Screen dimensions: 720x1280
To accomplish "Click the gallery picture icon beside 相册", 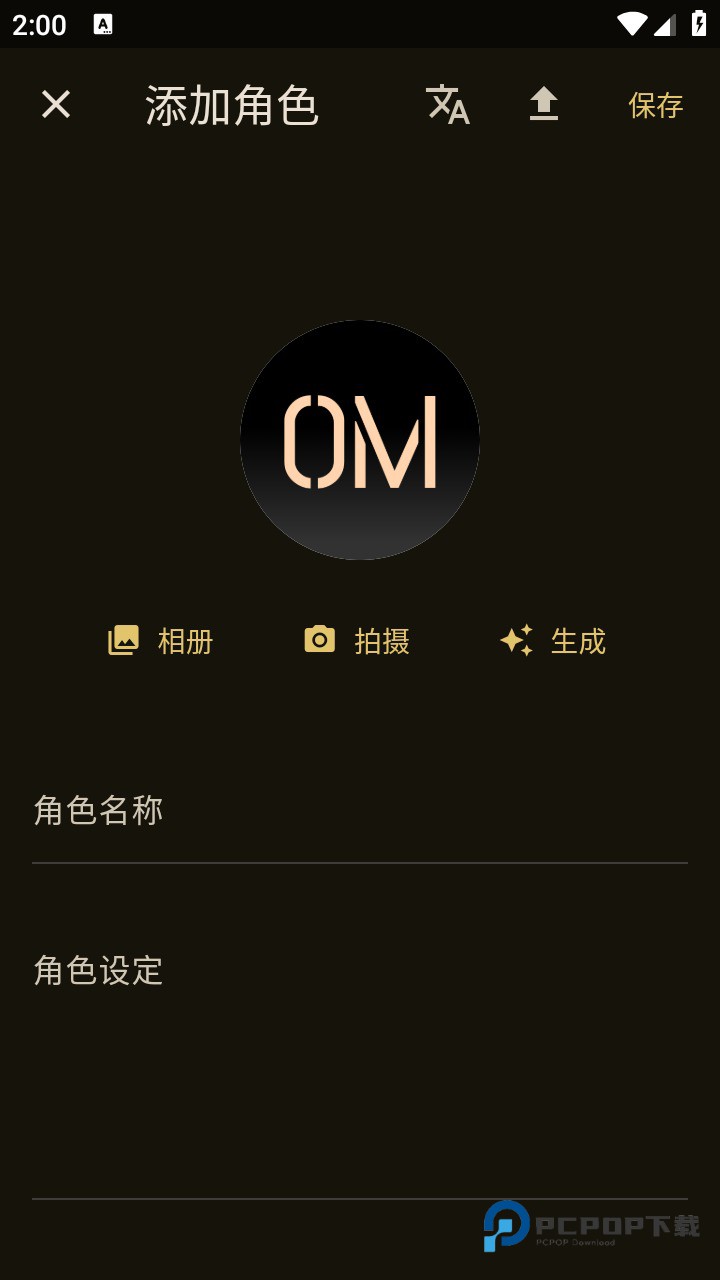I will tap(124, 638).
